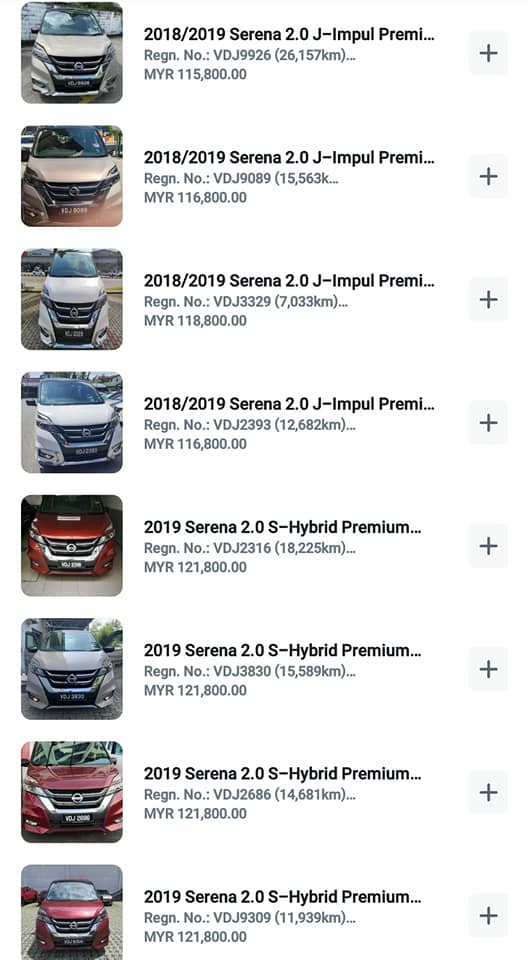Image resolution: width=528 pixels, height=960 pixels.
Task: Tap the plus button for VDJ3830
Action: pyautogui.click(x=488, y=669)
